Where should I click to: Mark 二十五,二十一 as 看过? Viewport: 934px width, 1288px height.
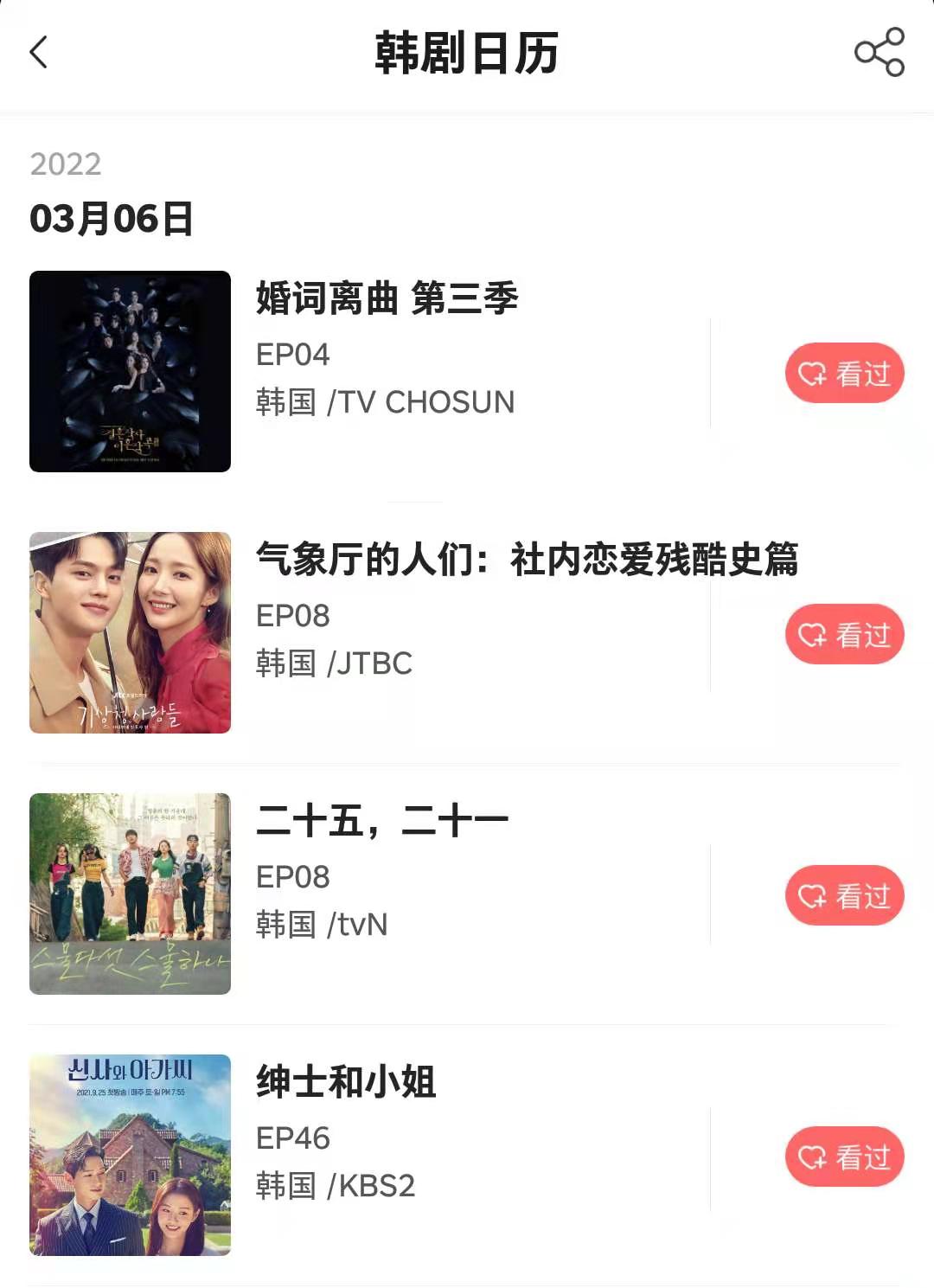(x=844, y=896)
